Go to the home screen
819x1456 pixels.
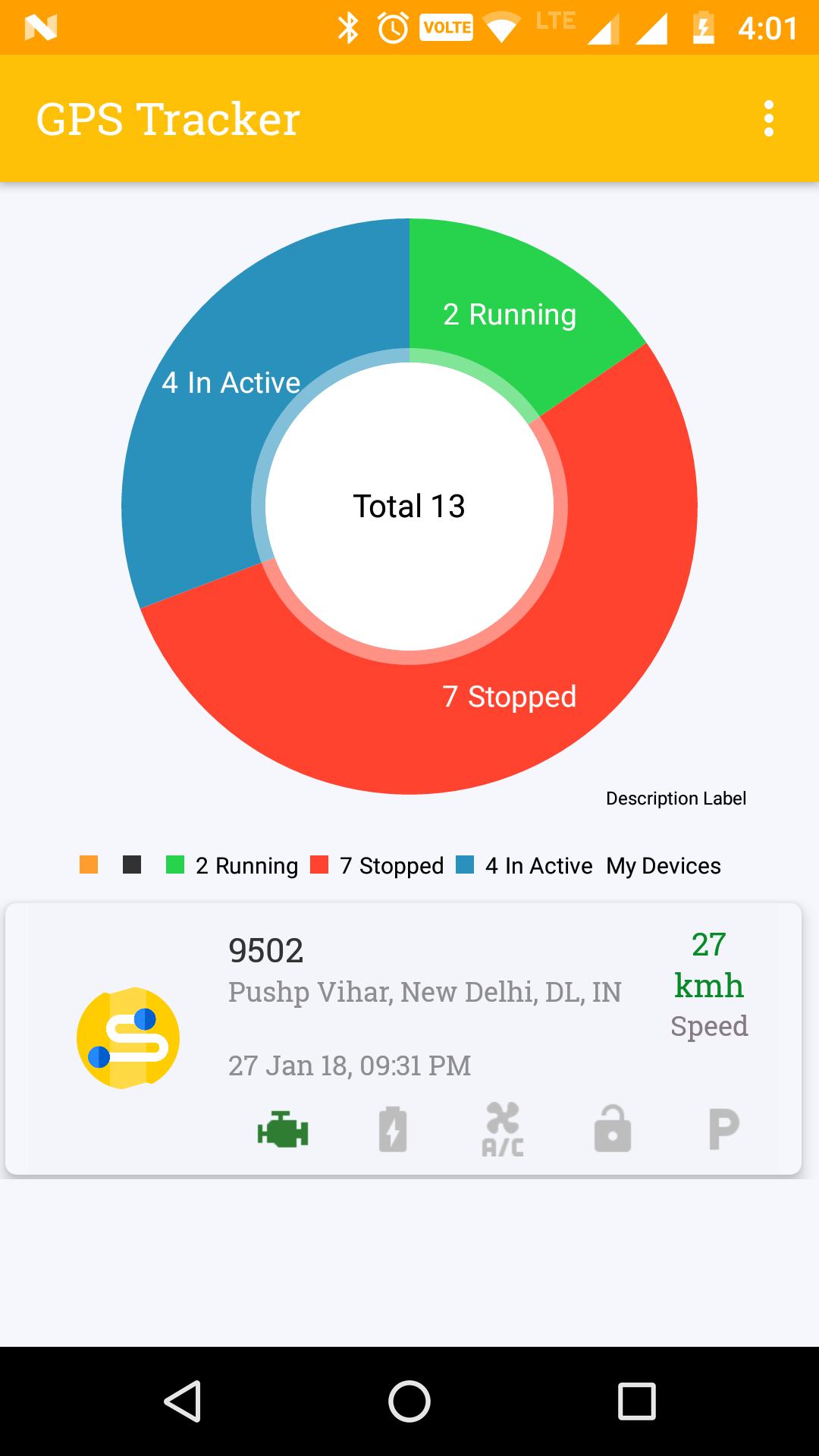(409, 1401)
